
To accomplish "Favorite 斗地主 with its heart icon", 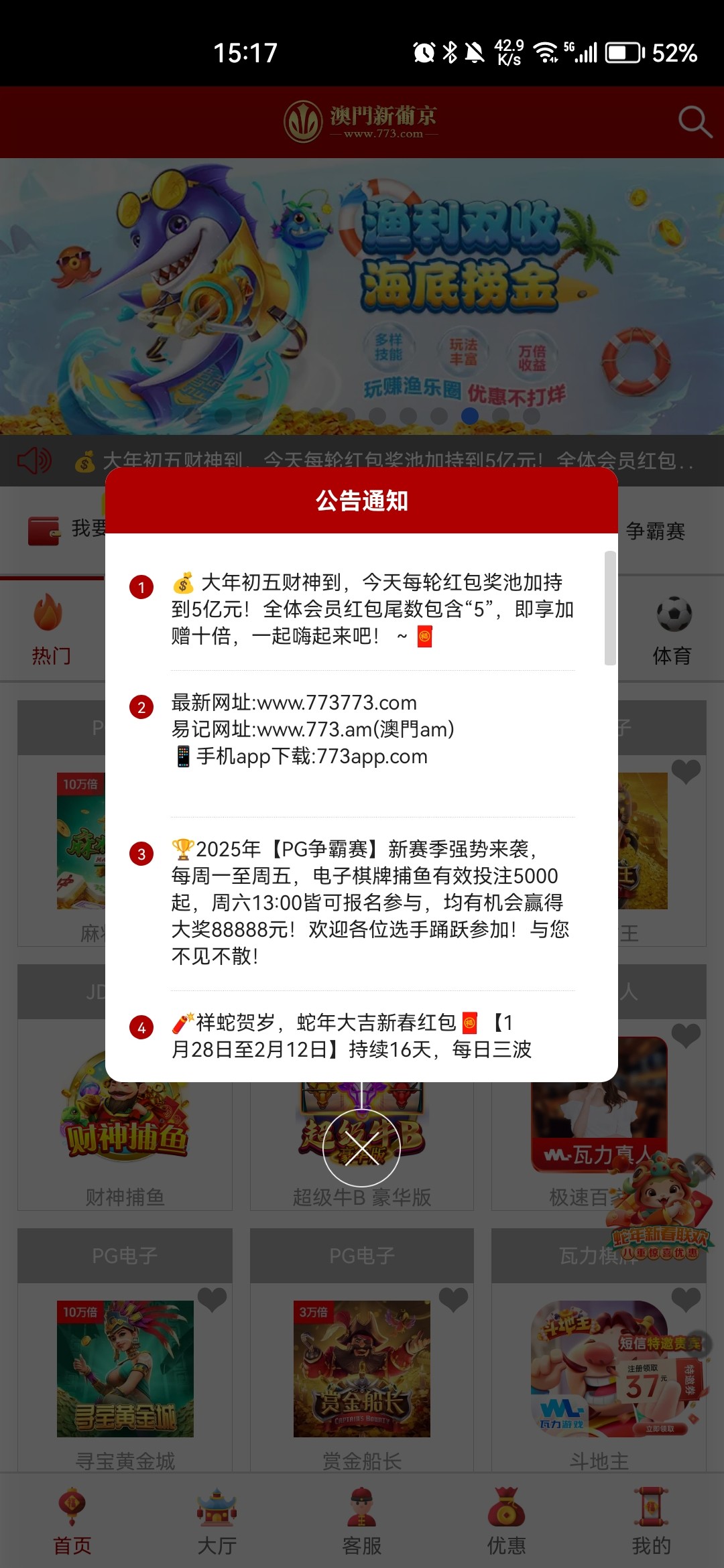I will tap(686, 1299).
